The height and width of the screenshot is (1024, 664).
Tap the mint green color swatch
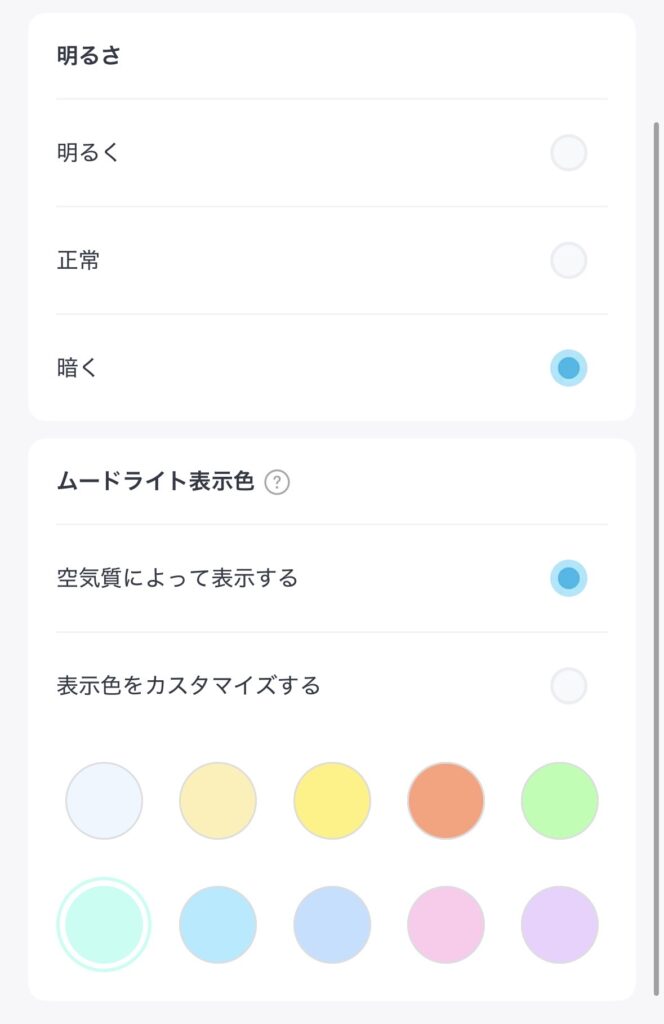[104, 925]
